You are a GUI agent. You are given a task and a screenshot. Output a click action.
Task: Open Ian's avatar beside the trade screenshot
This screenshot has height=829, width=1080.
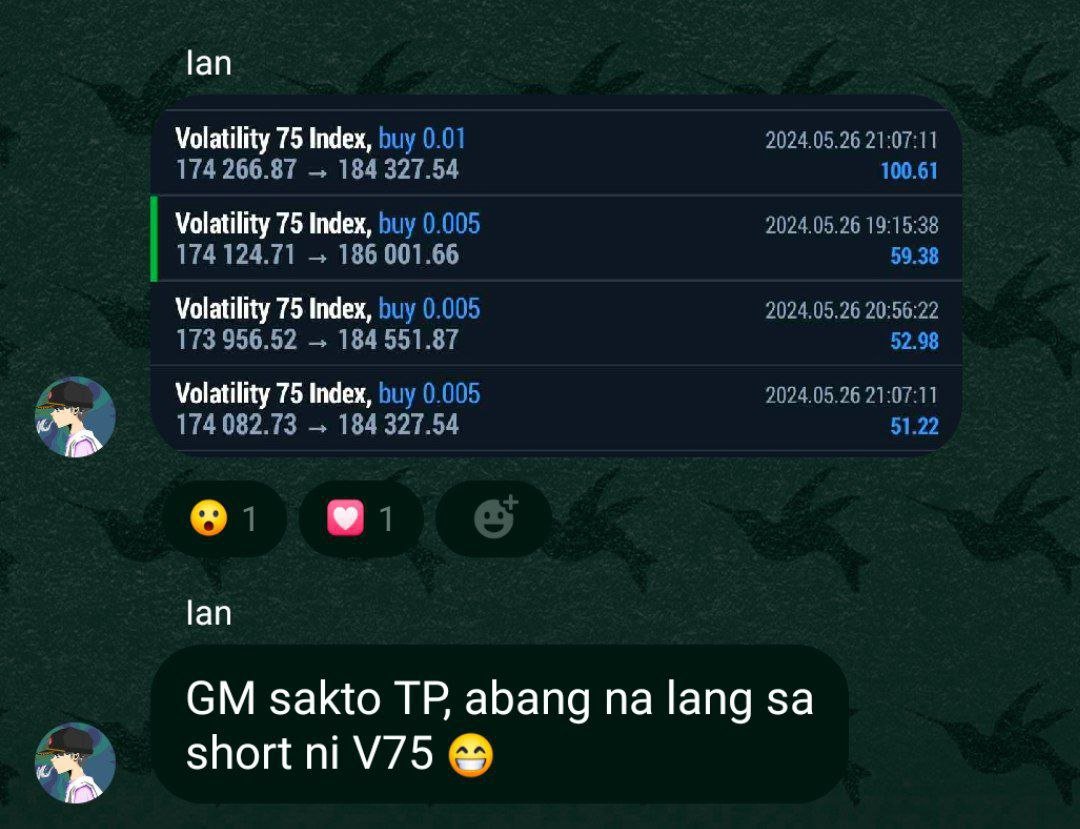click(76, 416)
